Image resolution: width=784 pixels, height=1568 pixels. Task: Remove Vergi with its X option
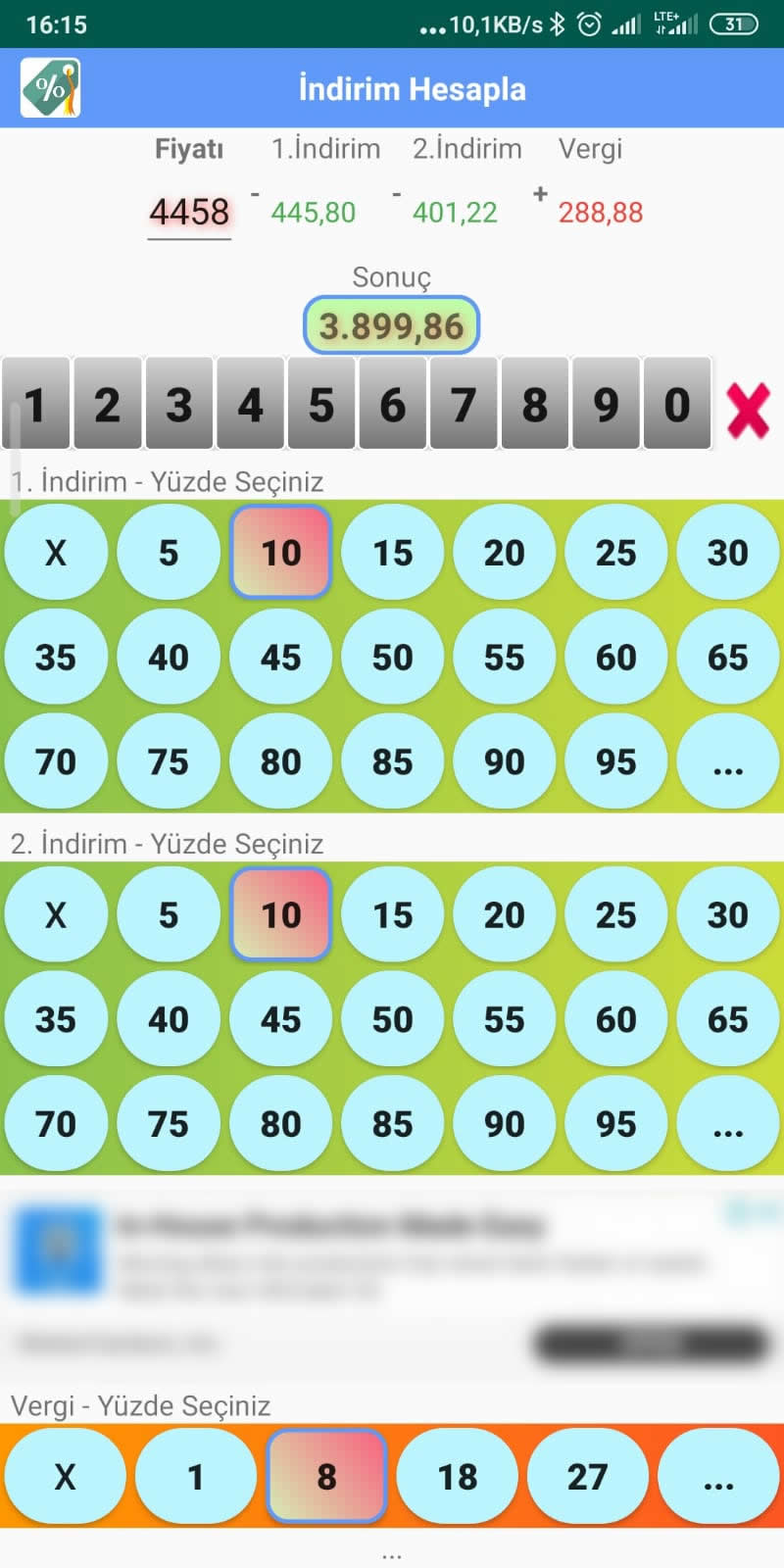pos(65,1476)
